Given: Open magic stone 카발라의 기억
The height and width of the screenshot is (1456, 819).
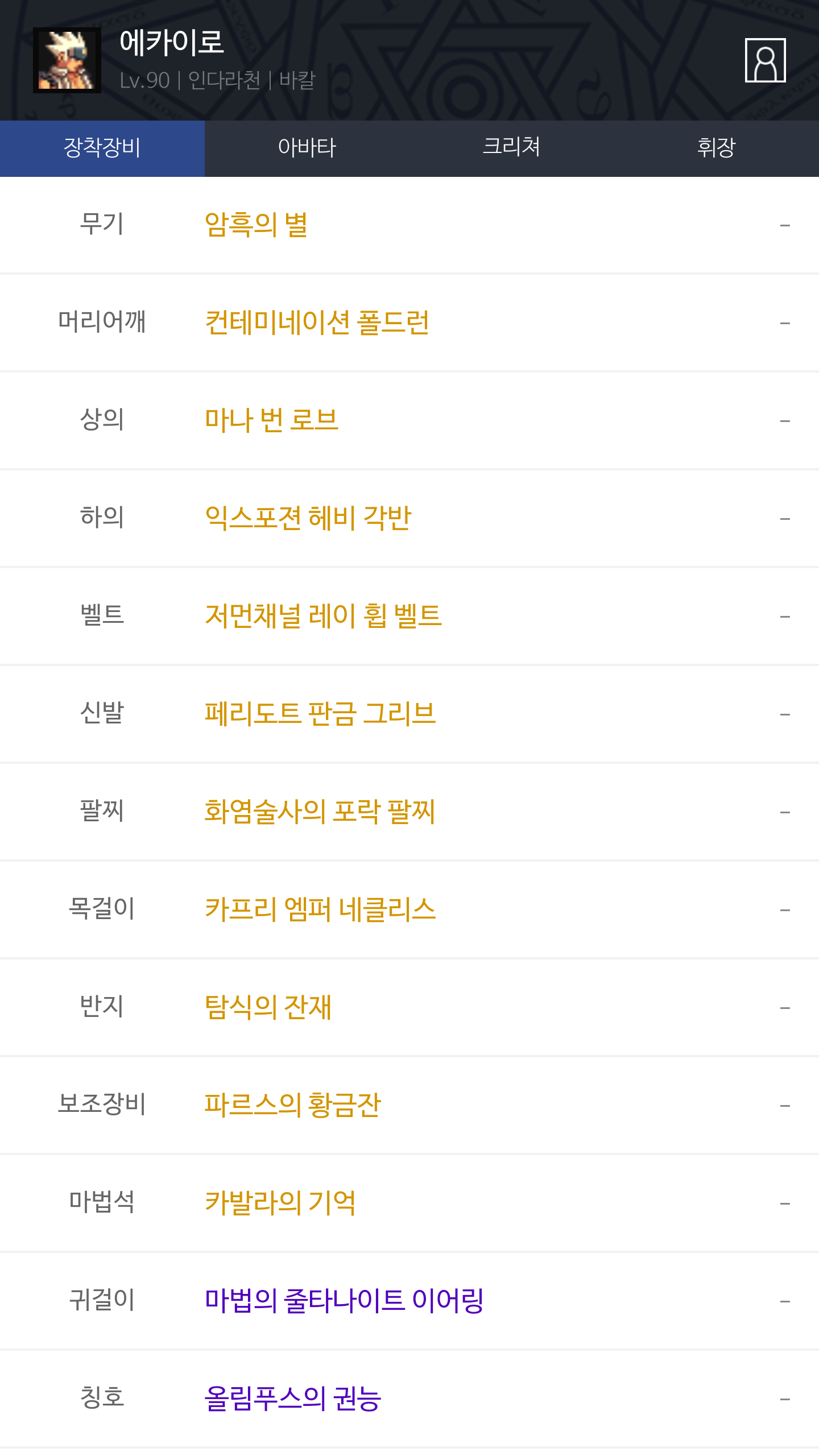Looking at the screenshot, I should (280, 1203).
